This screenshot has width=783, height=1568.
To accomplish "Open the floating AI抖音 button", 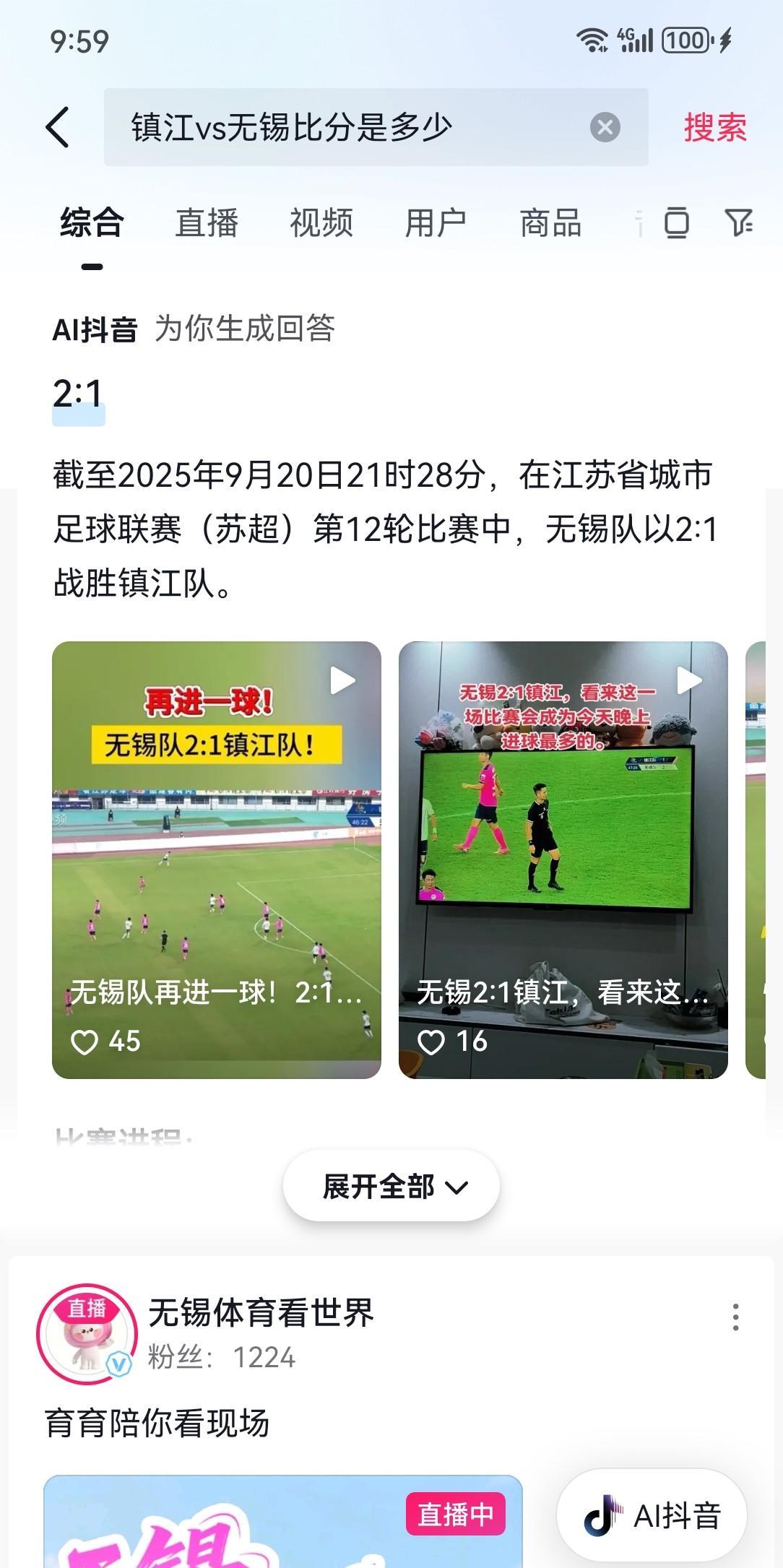I will click(652, 1515).
